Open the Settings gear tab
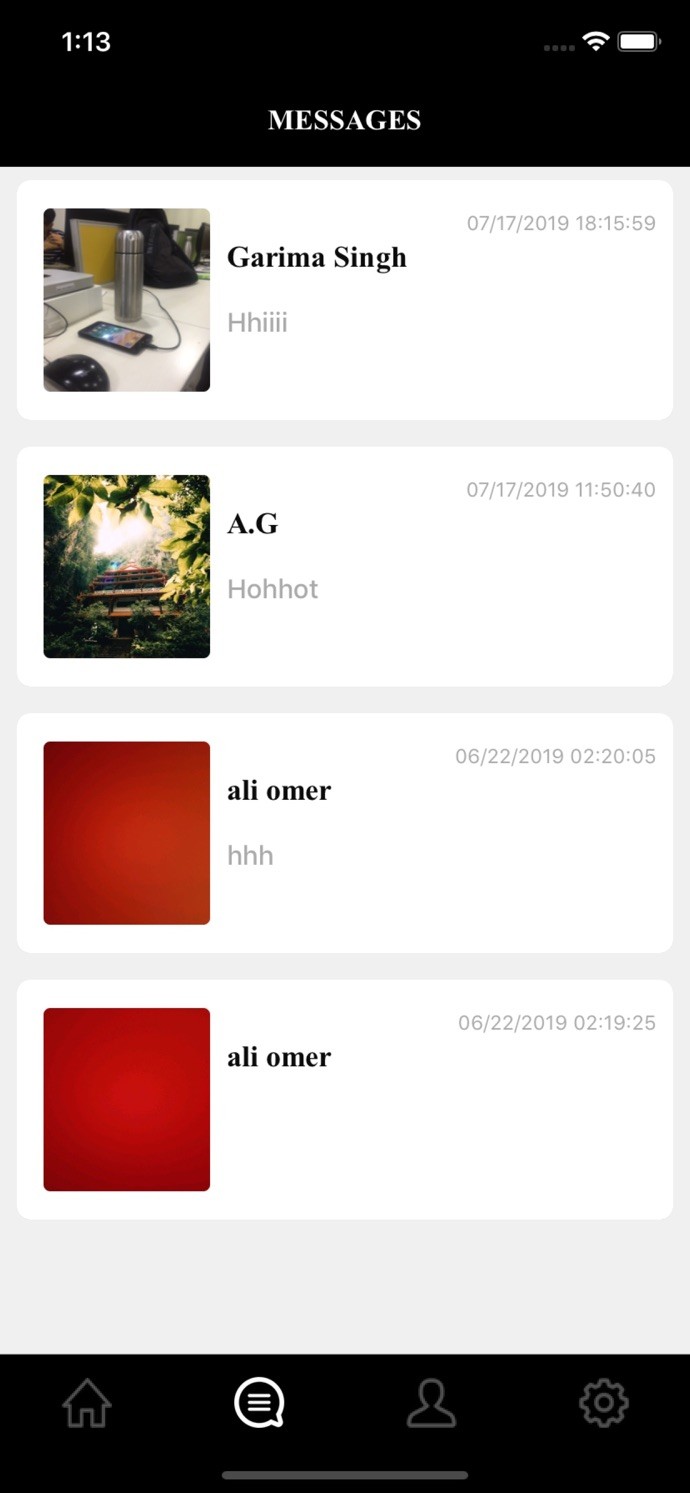The width and height of the screenshot is (690, 1493). pos(603,1403)
